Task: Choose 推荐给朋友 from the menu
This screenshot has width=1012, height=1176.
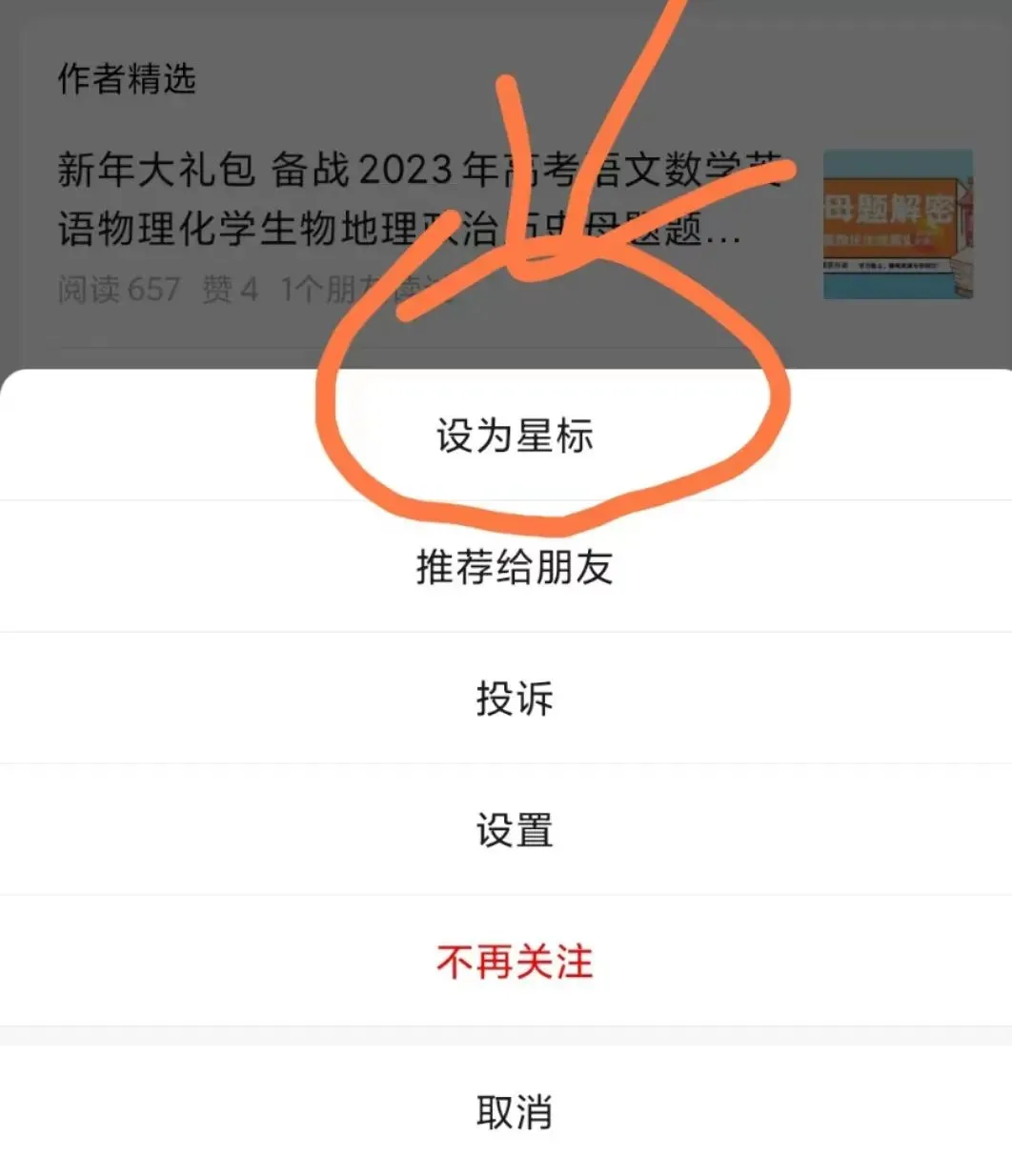Action: click(515, 567)
